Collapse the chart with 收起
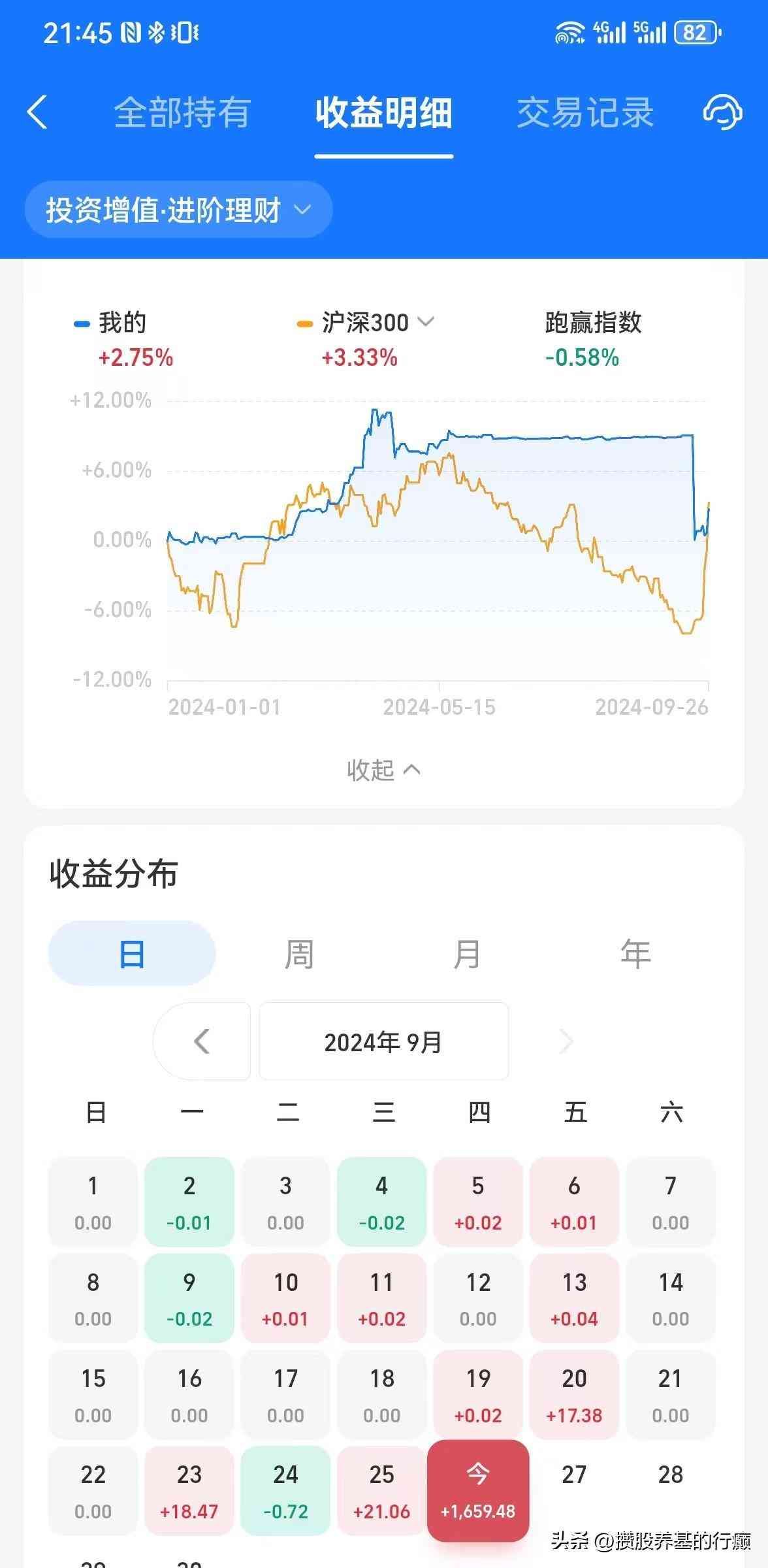The image size is (768, 1568). (383, 770)
